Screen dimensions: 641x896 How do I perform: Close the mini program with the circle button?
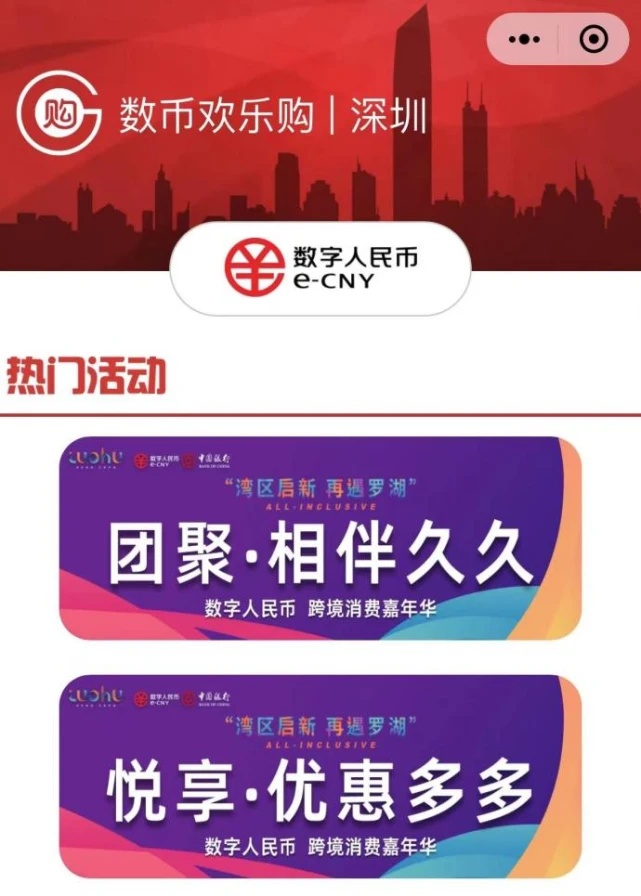(x=592, y=39)
